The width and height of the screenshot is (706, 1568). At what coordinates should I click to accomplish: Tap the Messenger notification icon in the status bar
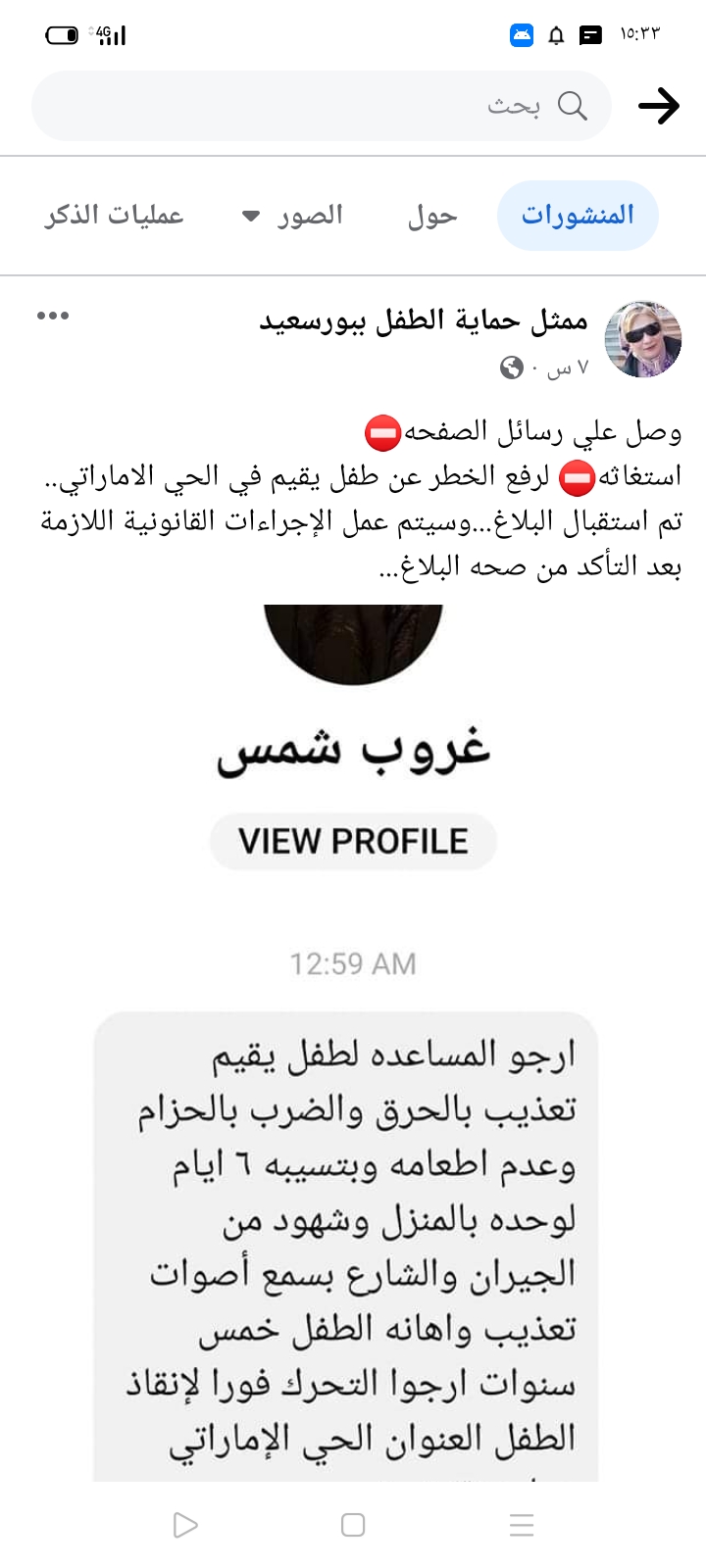point(523,35)
